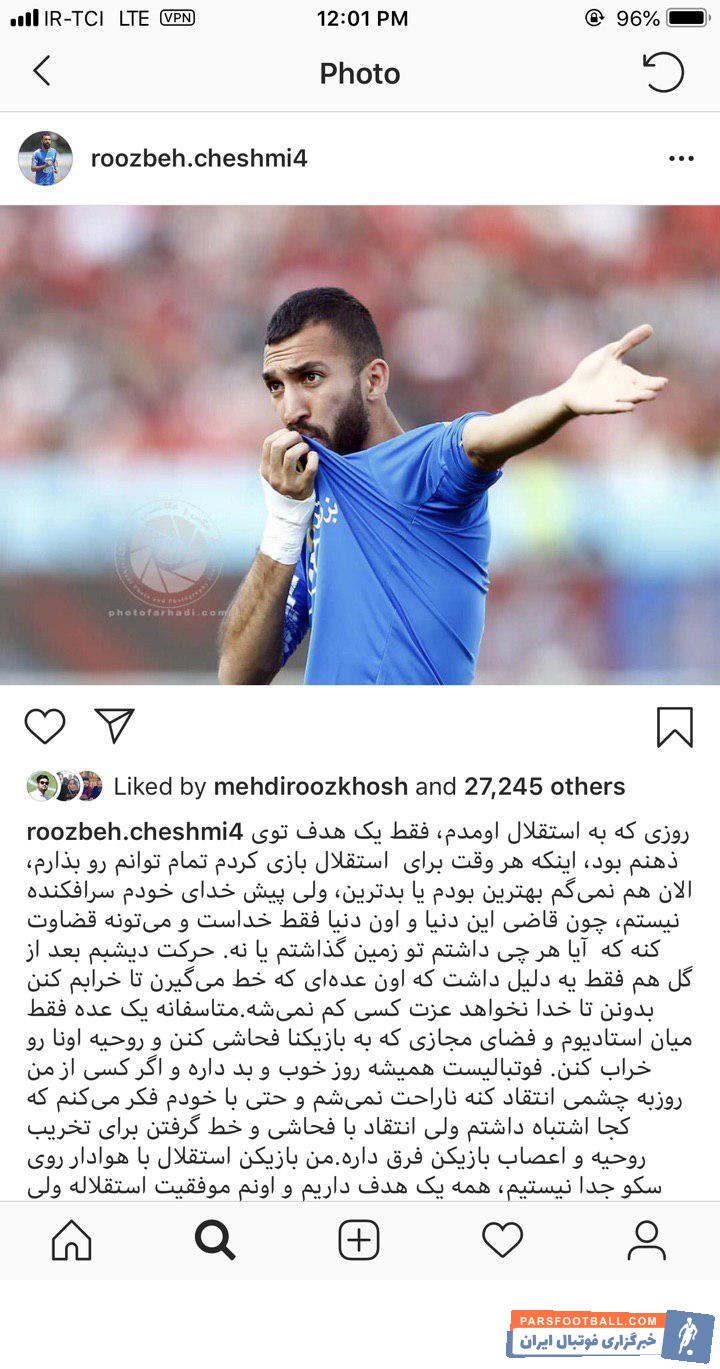Viewport: 720px width, 1369px height.
Task: Create a new post with the plus tab
Action: pos(359,1240)
